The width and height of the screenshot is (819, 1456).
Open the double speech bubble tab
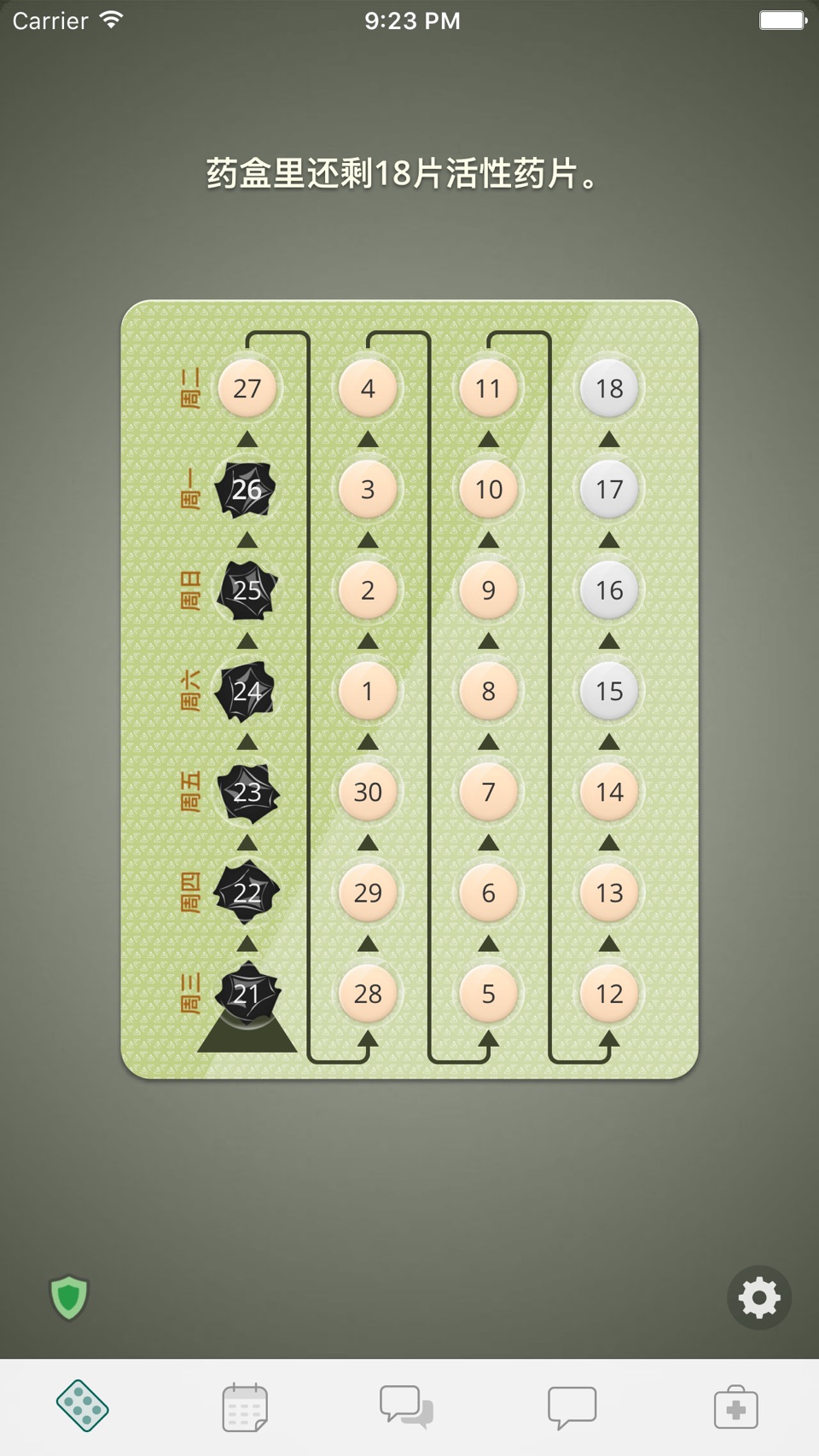pos(407,1407)
